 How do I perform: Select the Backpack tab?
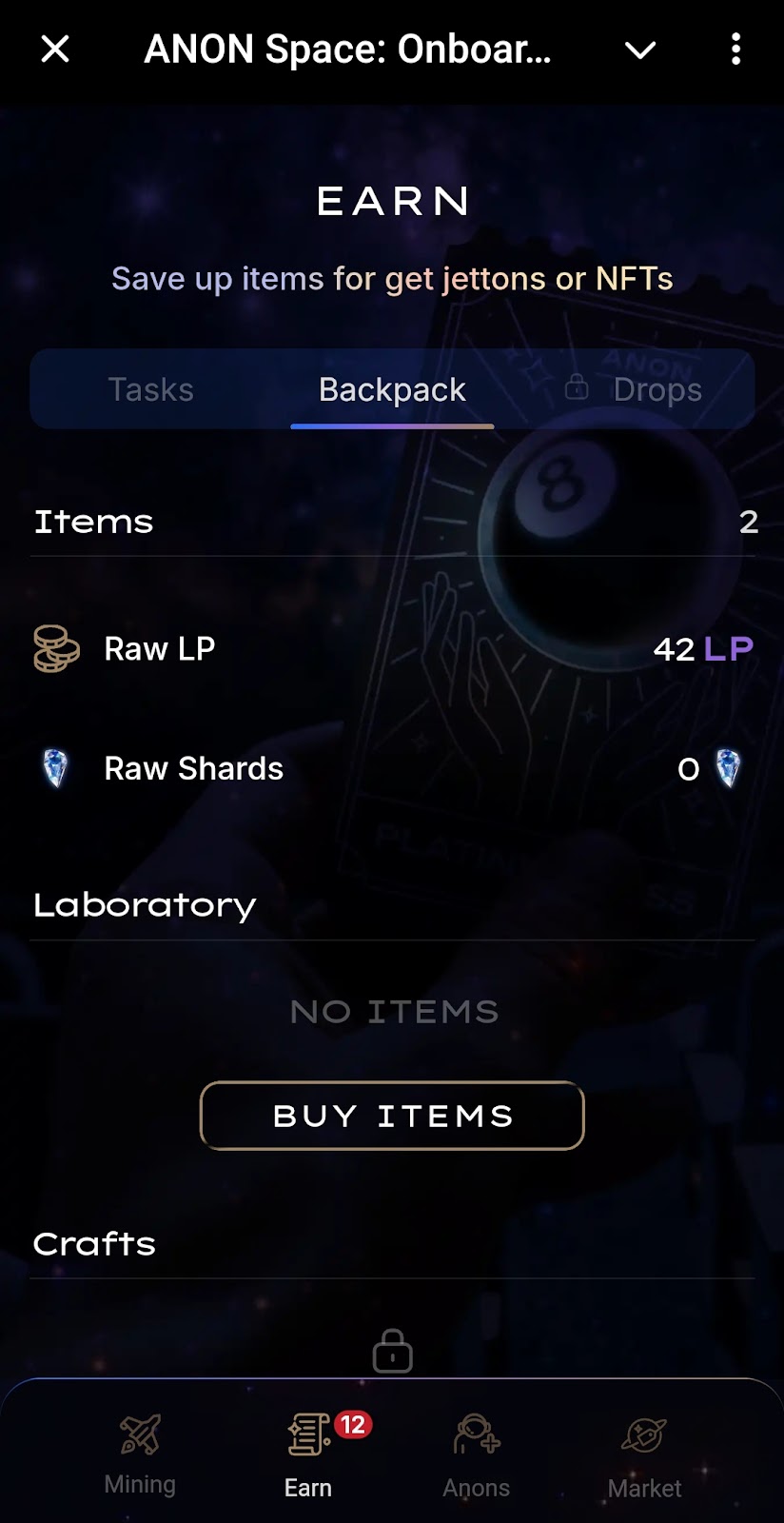coord(392,389)
